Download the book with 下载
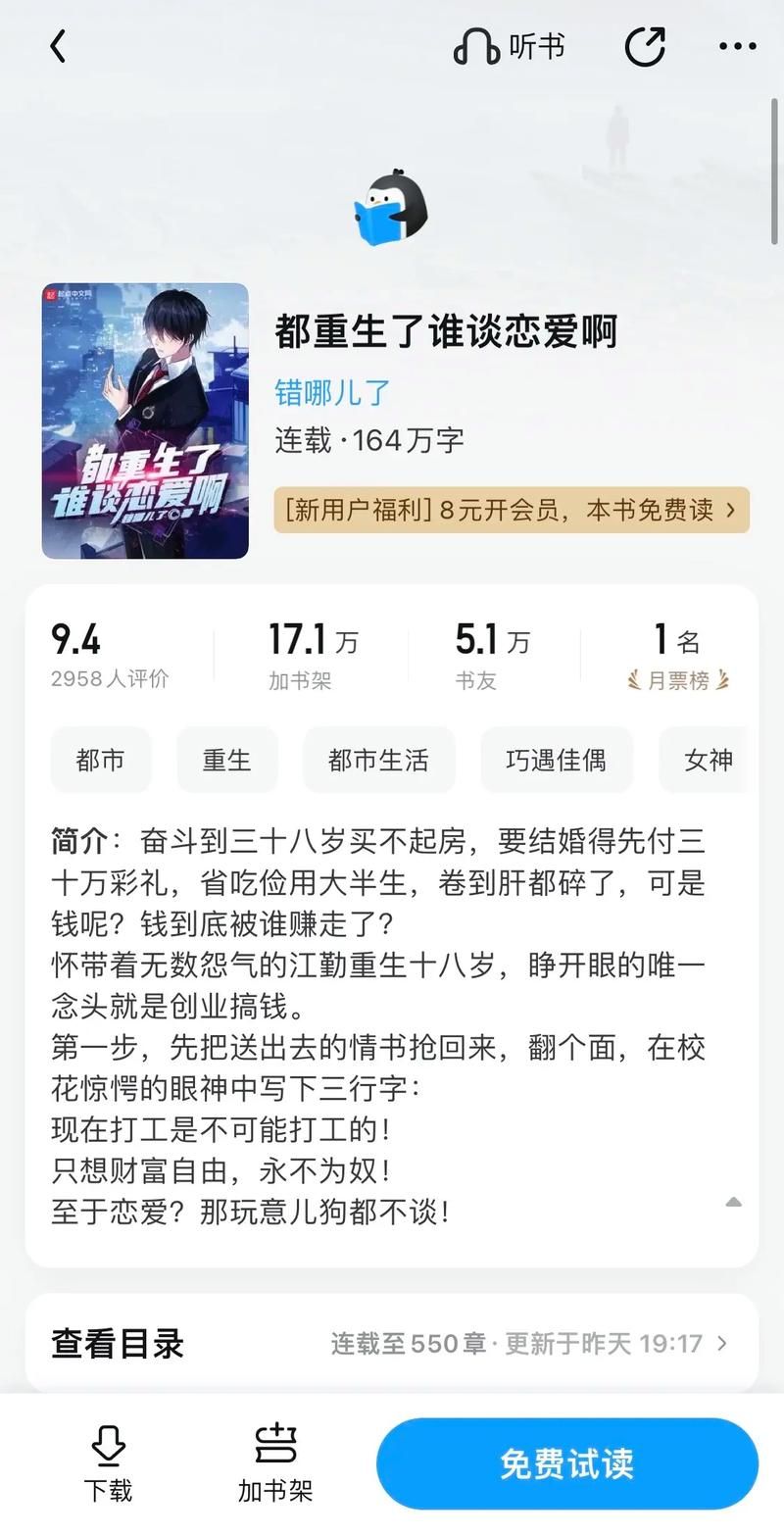 click(x=108, y=1464)
